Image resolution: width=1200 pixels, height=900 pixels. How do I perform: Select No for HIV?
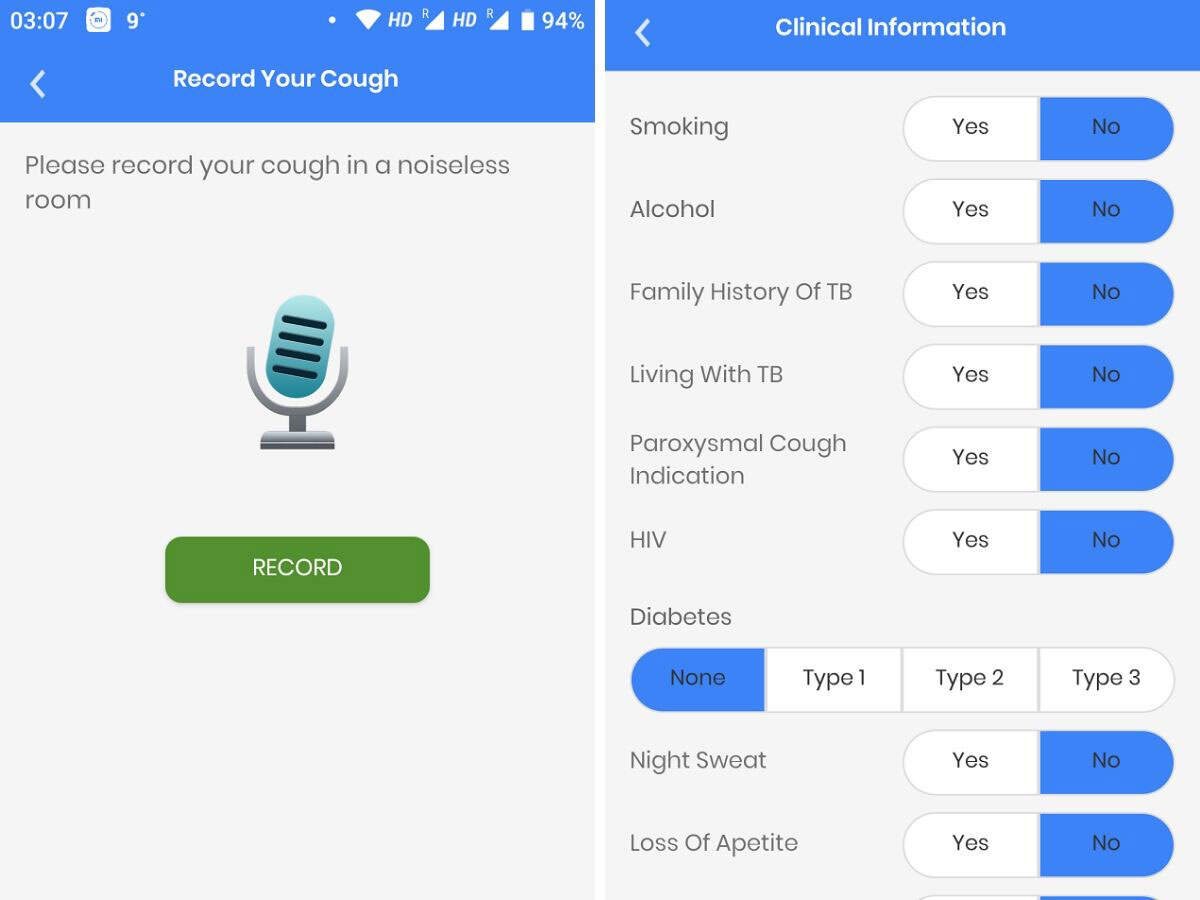click(1105, 541)
